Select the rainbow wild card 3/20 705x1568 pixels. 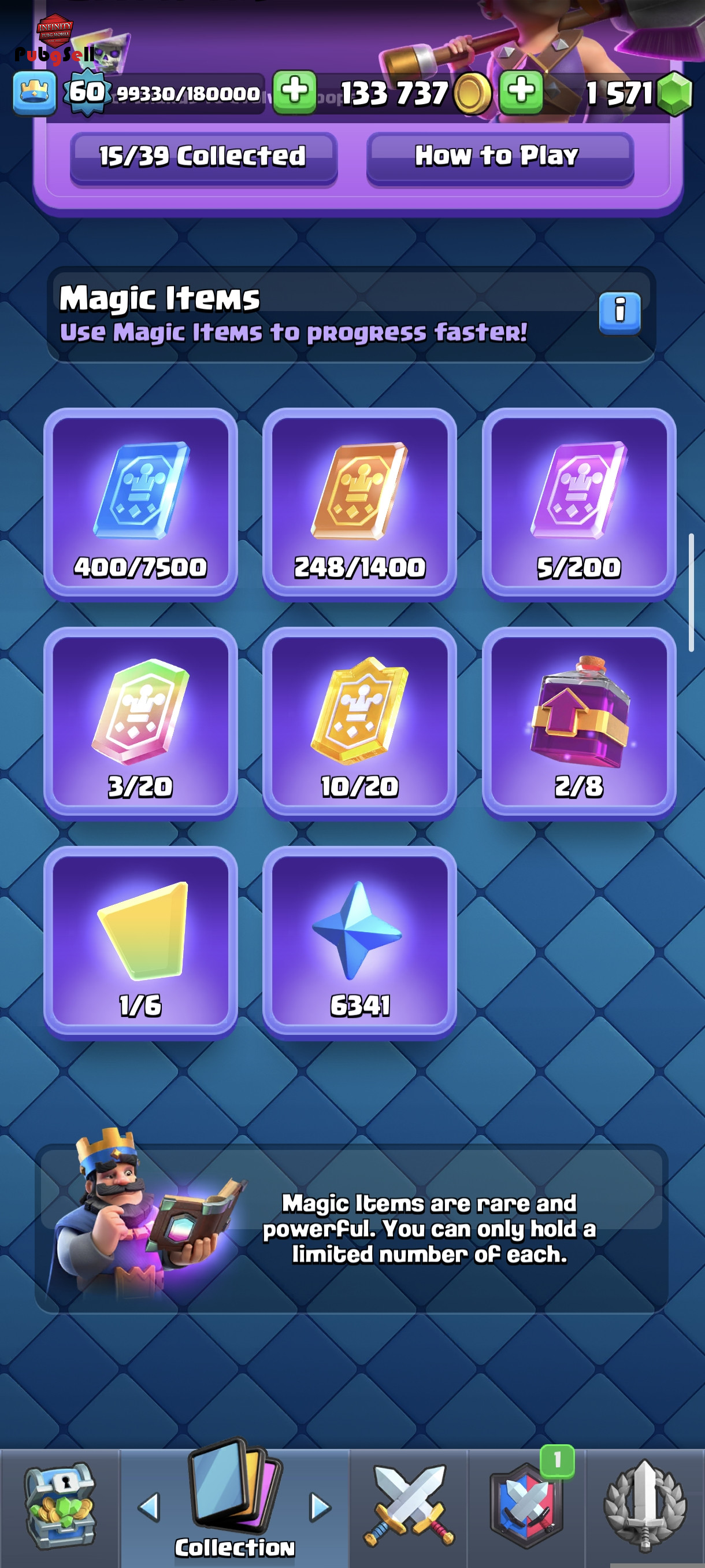coord(140,723)
